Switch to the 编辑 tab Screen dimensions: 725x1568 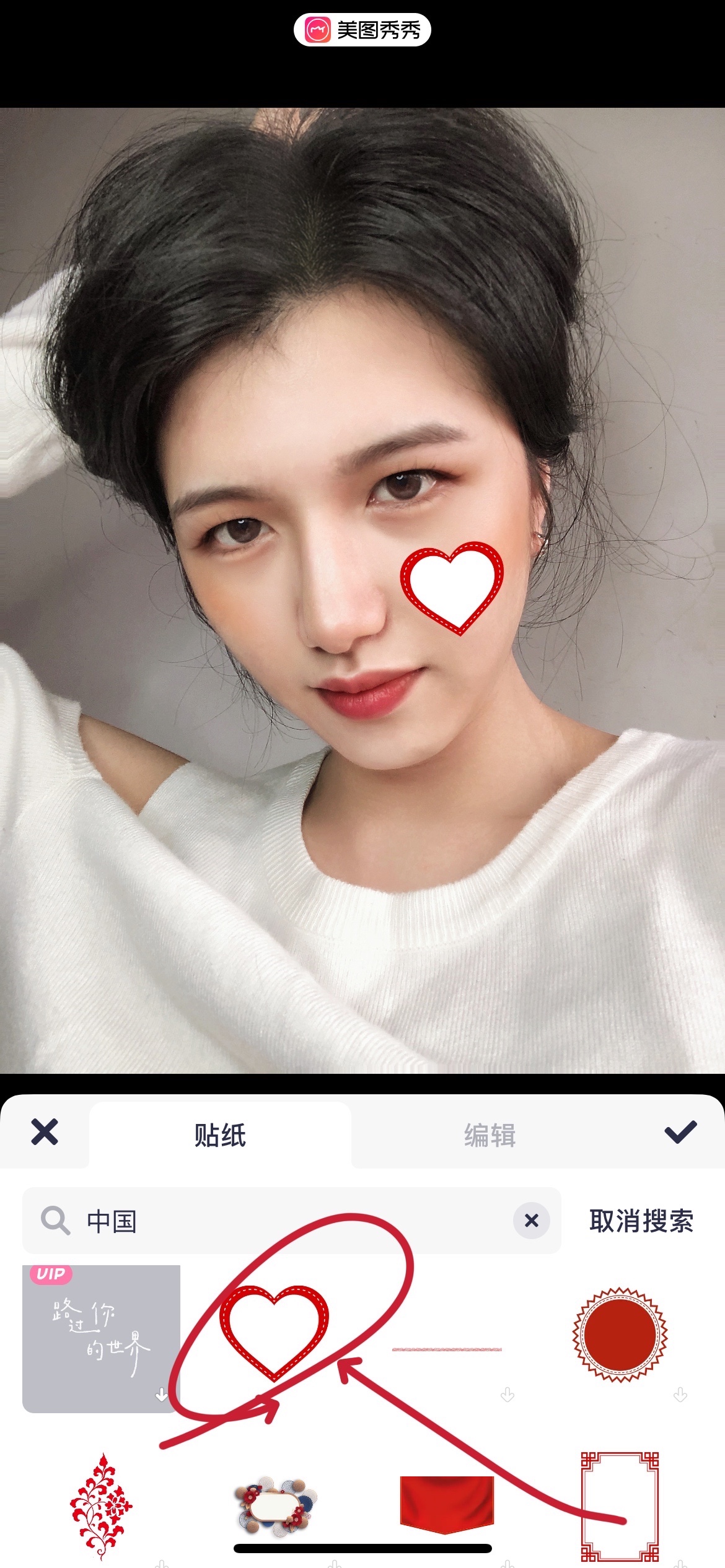490,1135
